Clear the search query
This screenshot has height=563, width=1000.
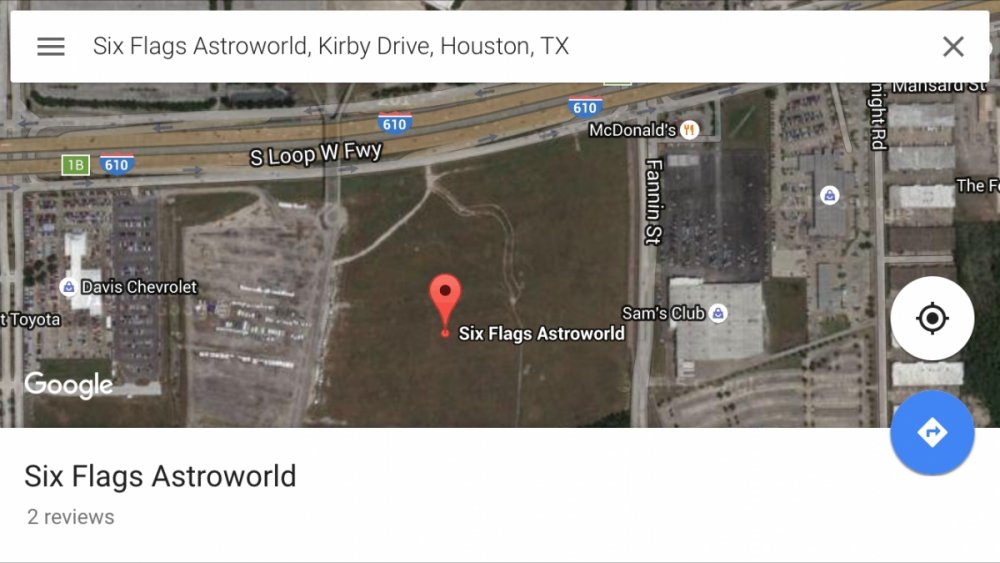click(x=953, y=46)
